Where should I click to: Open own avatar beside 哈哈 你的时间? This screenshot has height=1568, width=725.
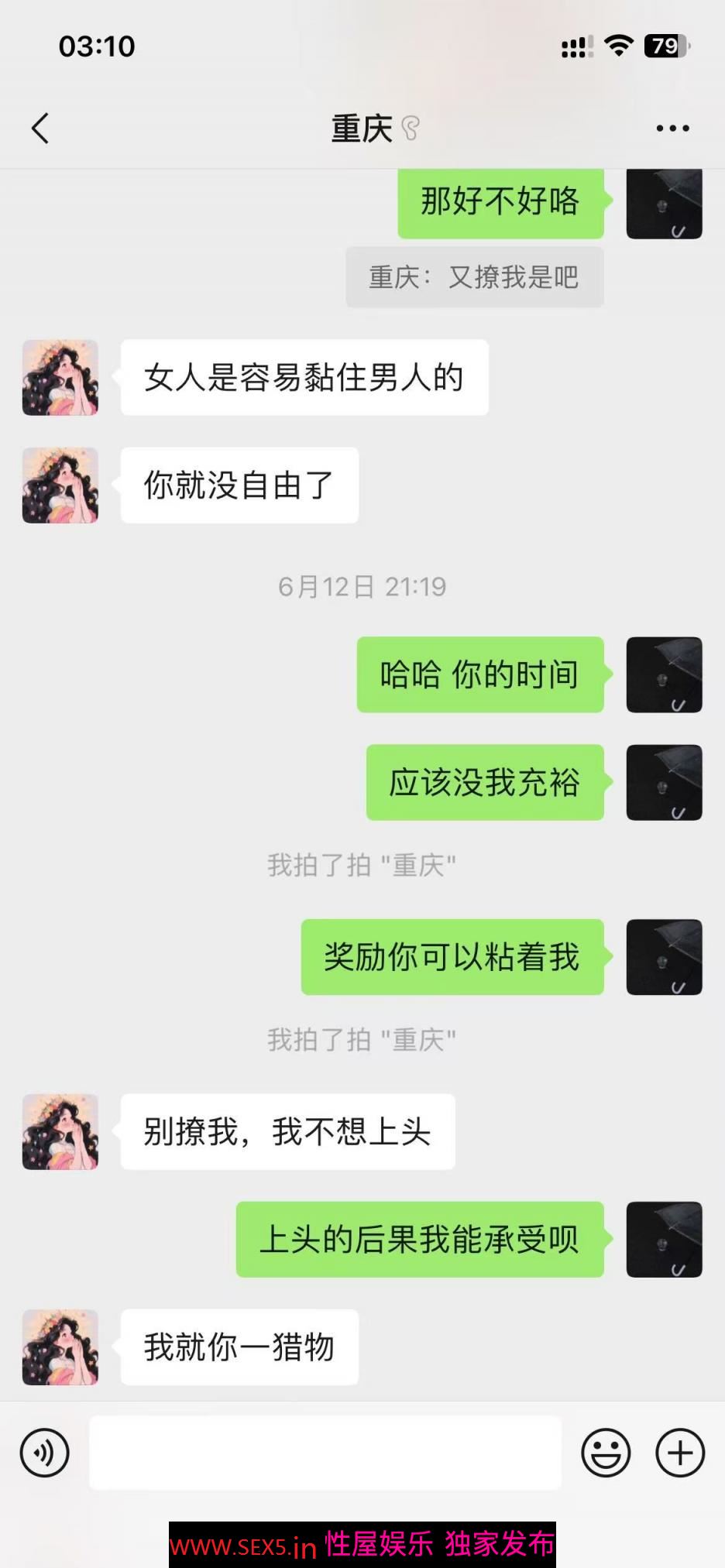tap(664, 674)
